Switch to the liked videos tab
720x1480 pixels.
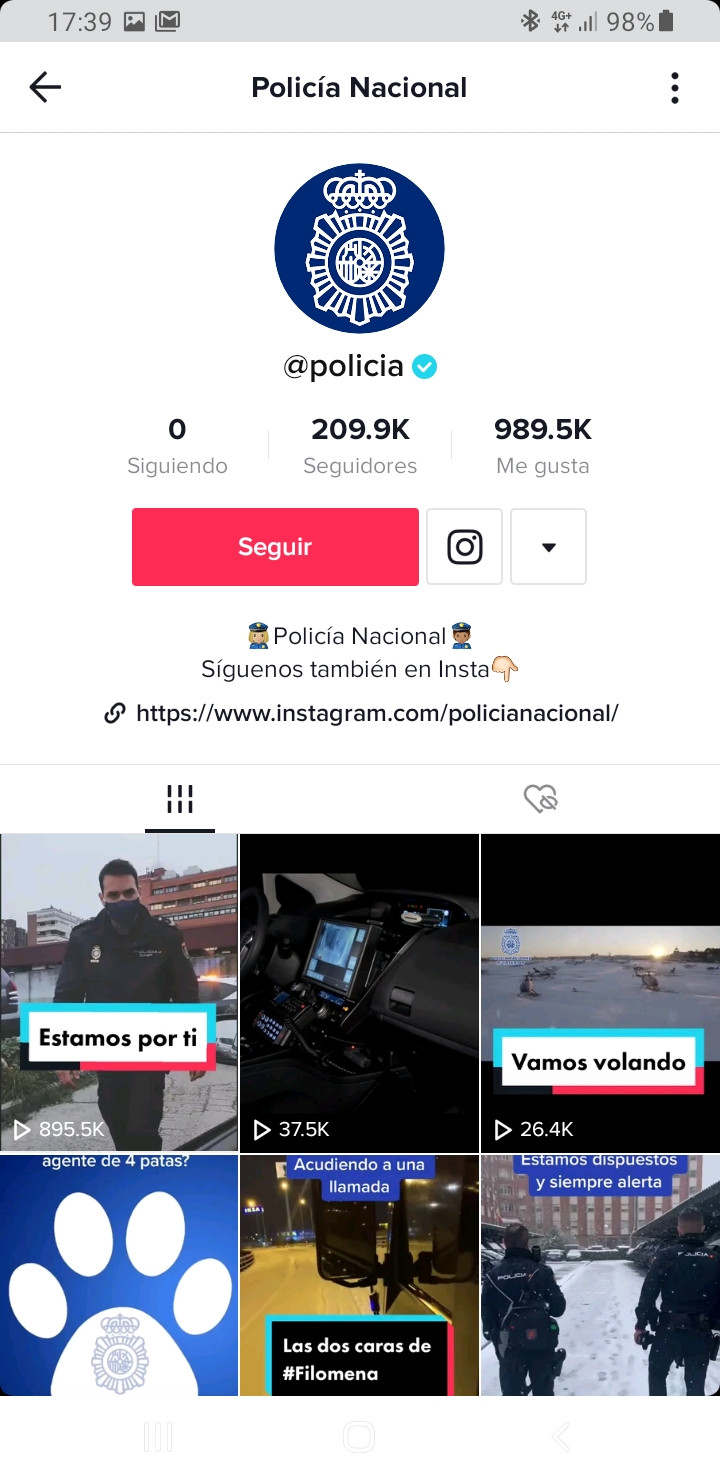[540, 799]
